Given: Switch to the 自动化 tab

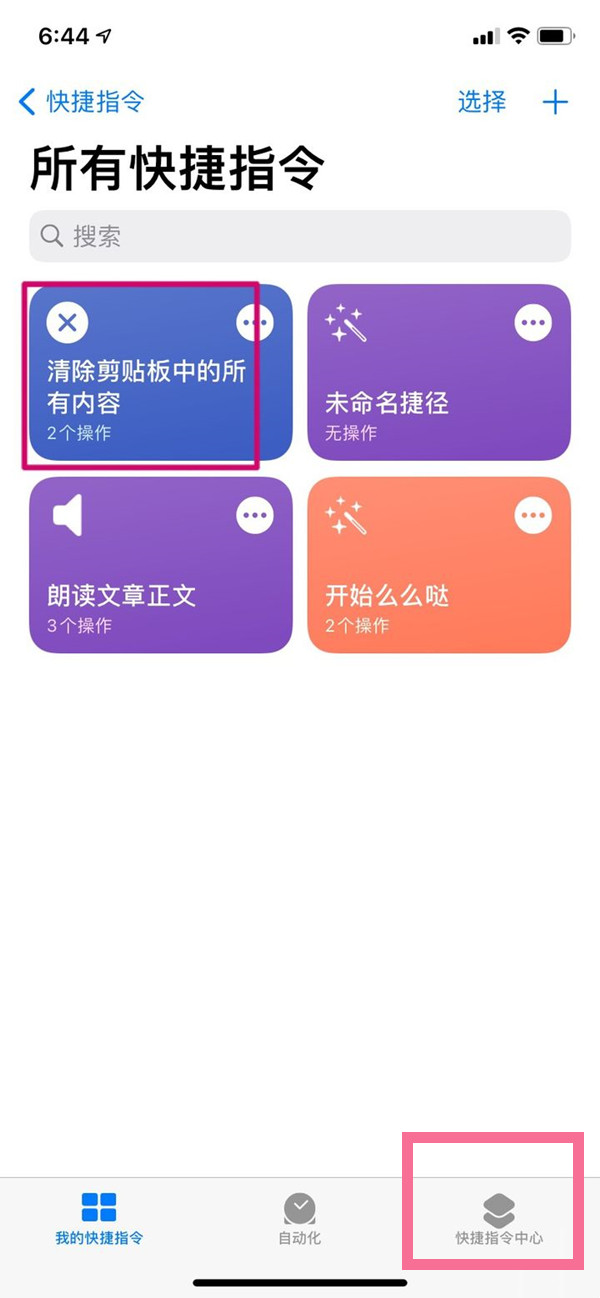Looking at the screenshot, I should [x=299, y=1218].
